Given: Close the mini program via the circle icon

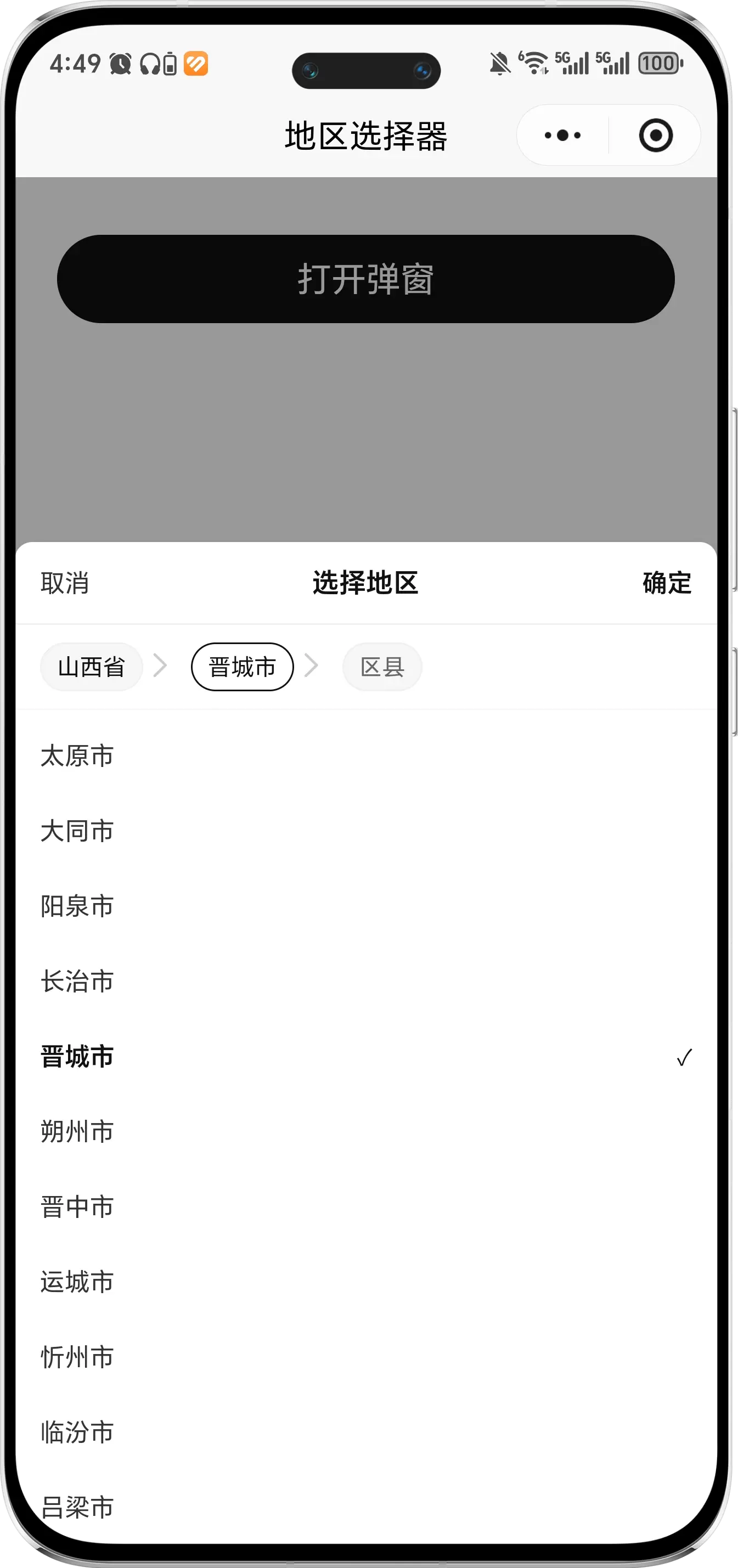Looking at the screenshot, I should coord(655,135).
